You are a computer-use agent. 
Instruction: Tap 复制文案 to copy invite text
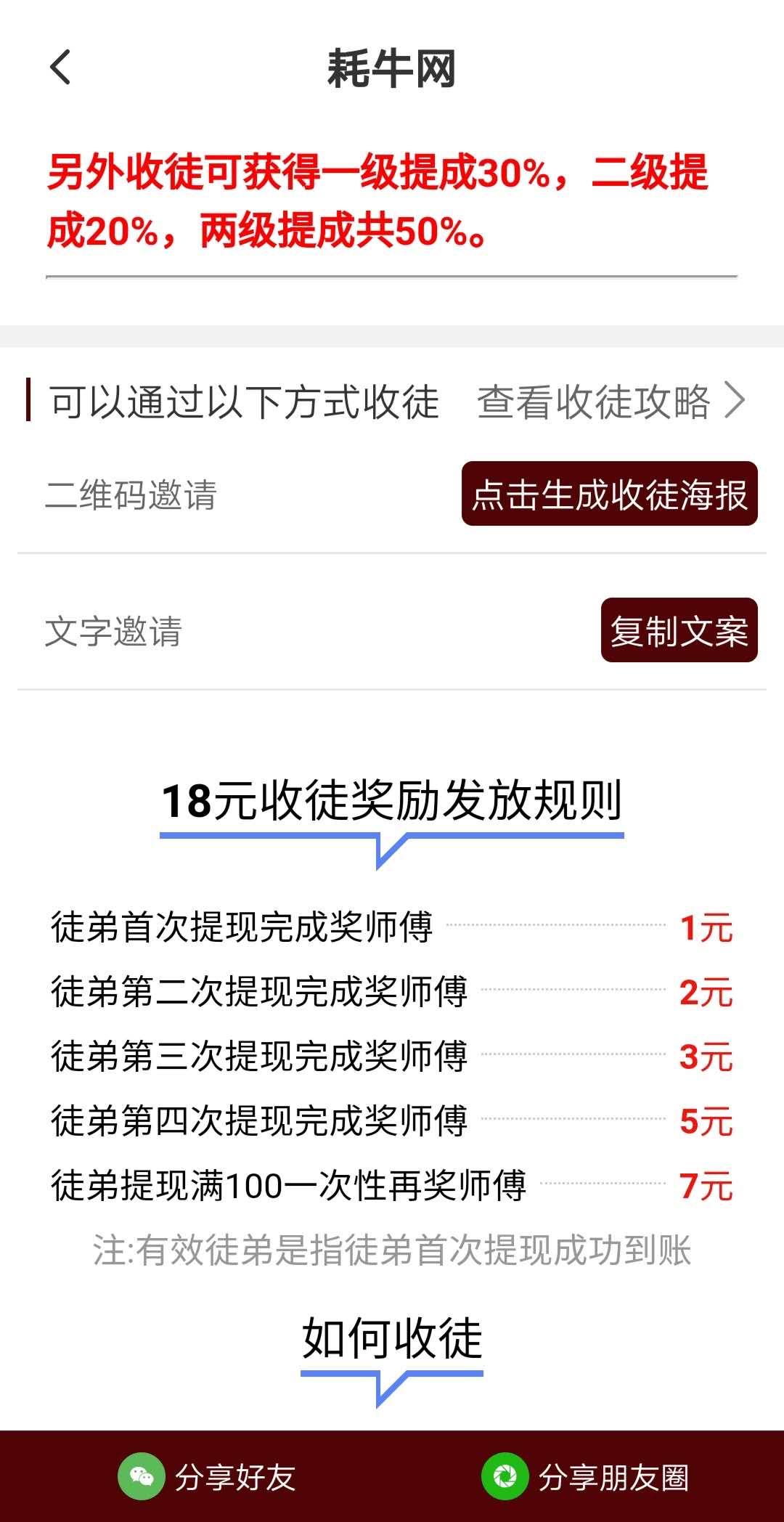tap(679, 630)
